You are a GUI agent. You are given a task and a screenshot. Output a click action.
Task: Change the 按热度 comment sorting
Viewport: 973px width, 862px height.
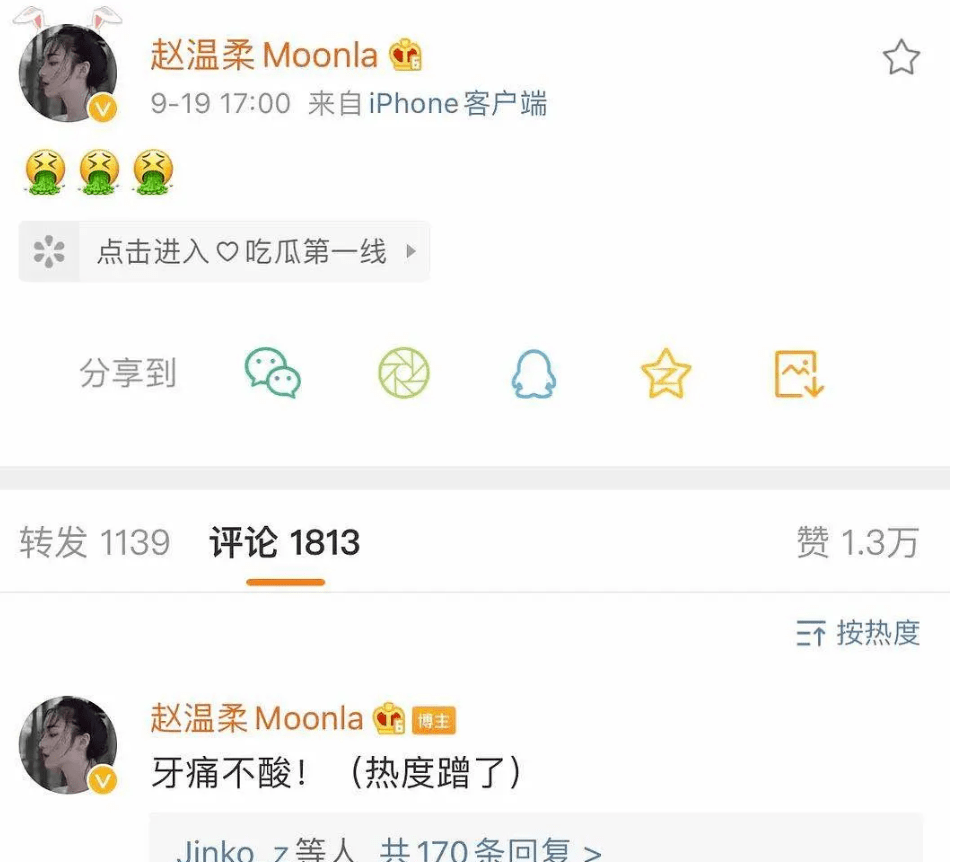[858, 633]
